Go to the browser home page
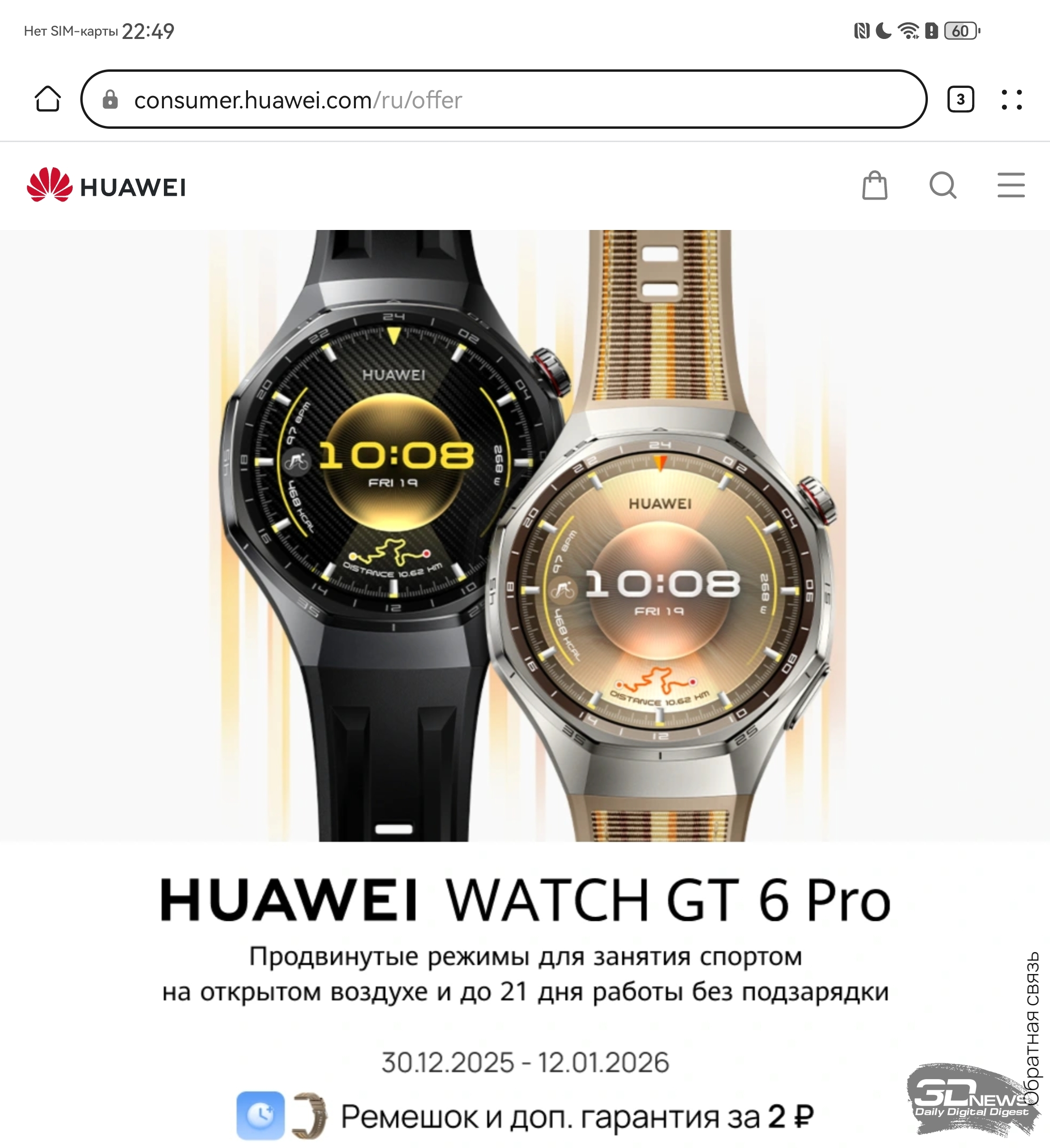The width and height of the screenshot is (1050, 1148). click(48, 100)
